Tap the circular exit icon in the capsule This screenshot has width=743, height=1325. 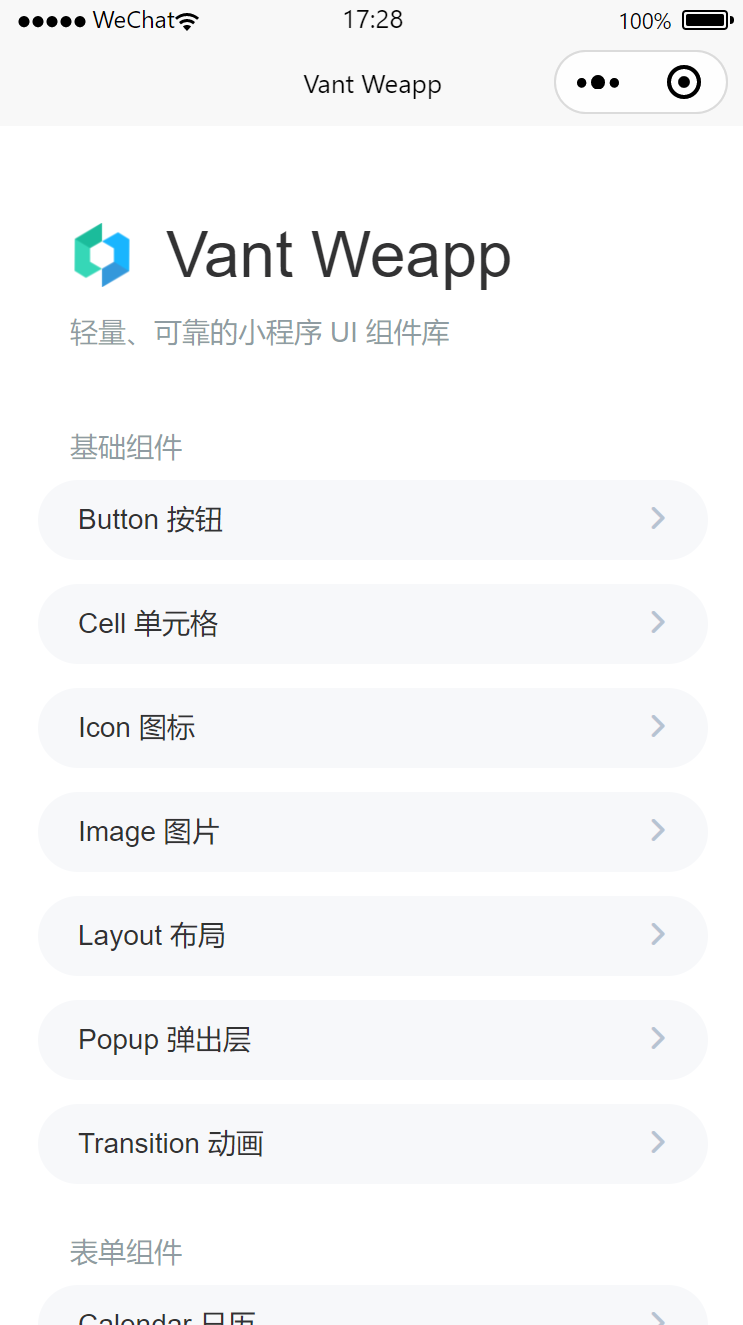click(684, 82)
